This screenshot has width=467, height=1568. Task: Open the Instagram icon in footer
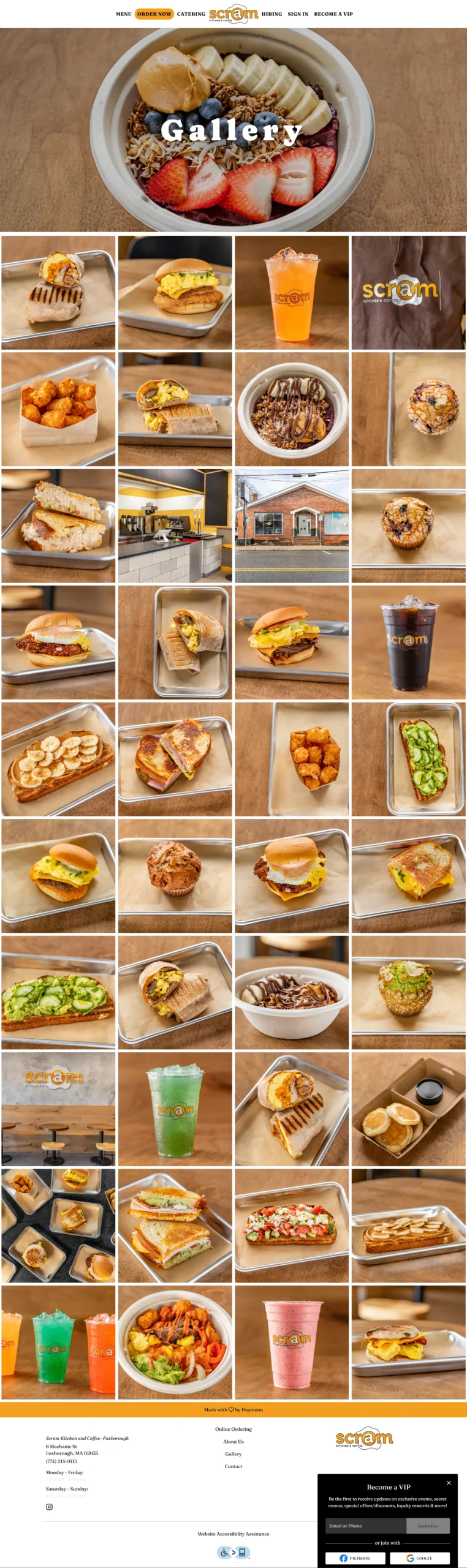(50, 1506)
